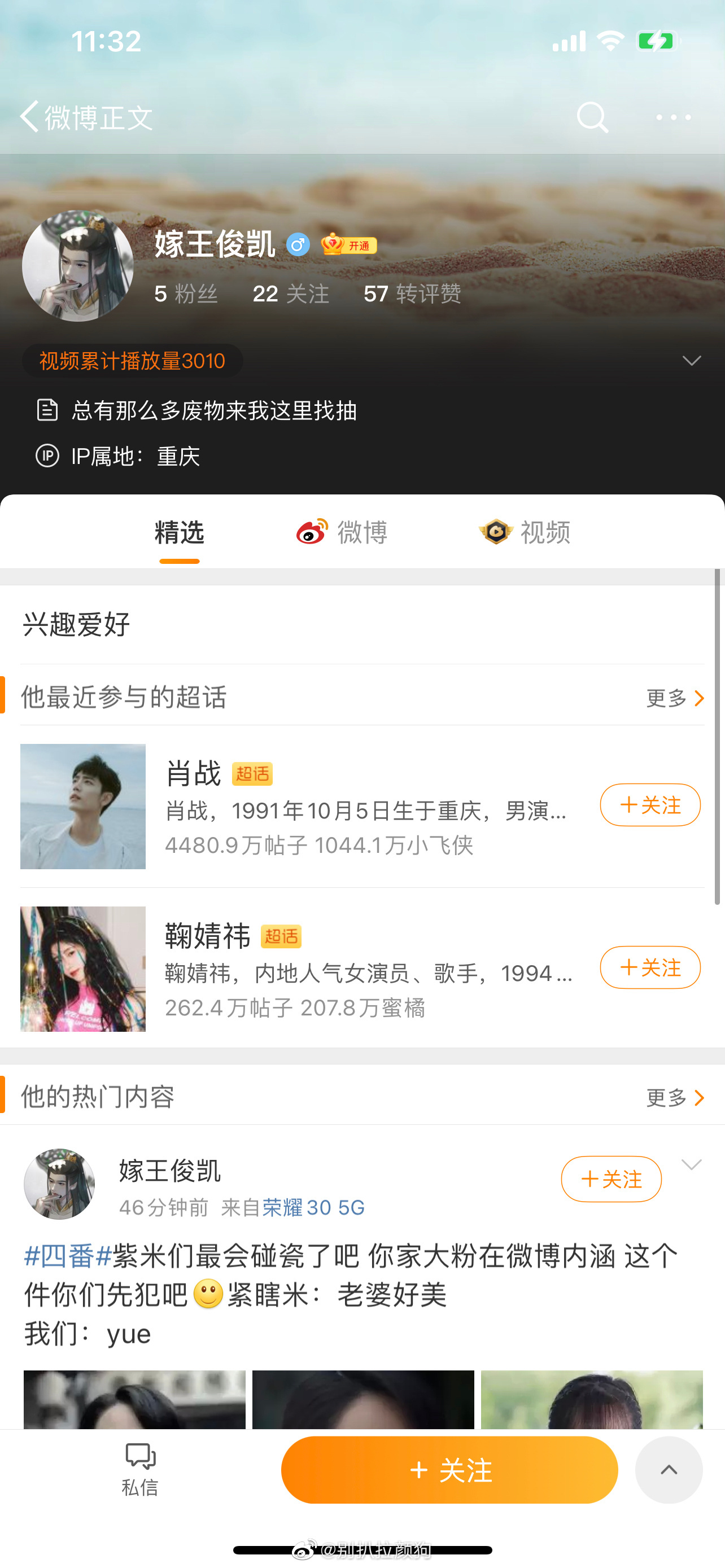Open the 关注 following list
725x1568 pixels.
(290, 294)
